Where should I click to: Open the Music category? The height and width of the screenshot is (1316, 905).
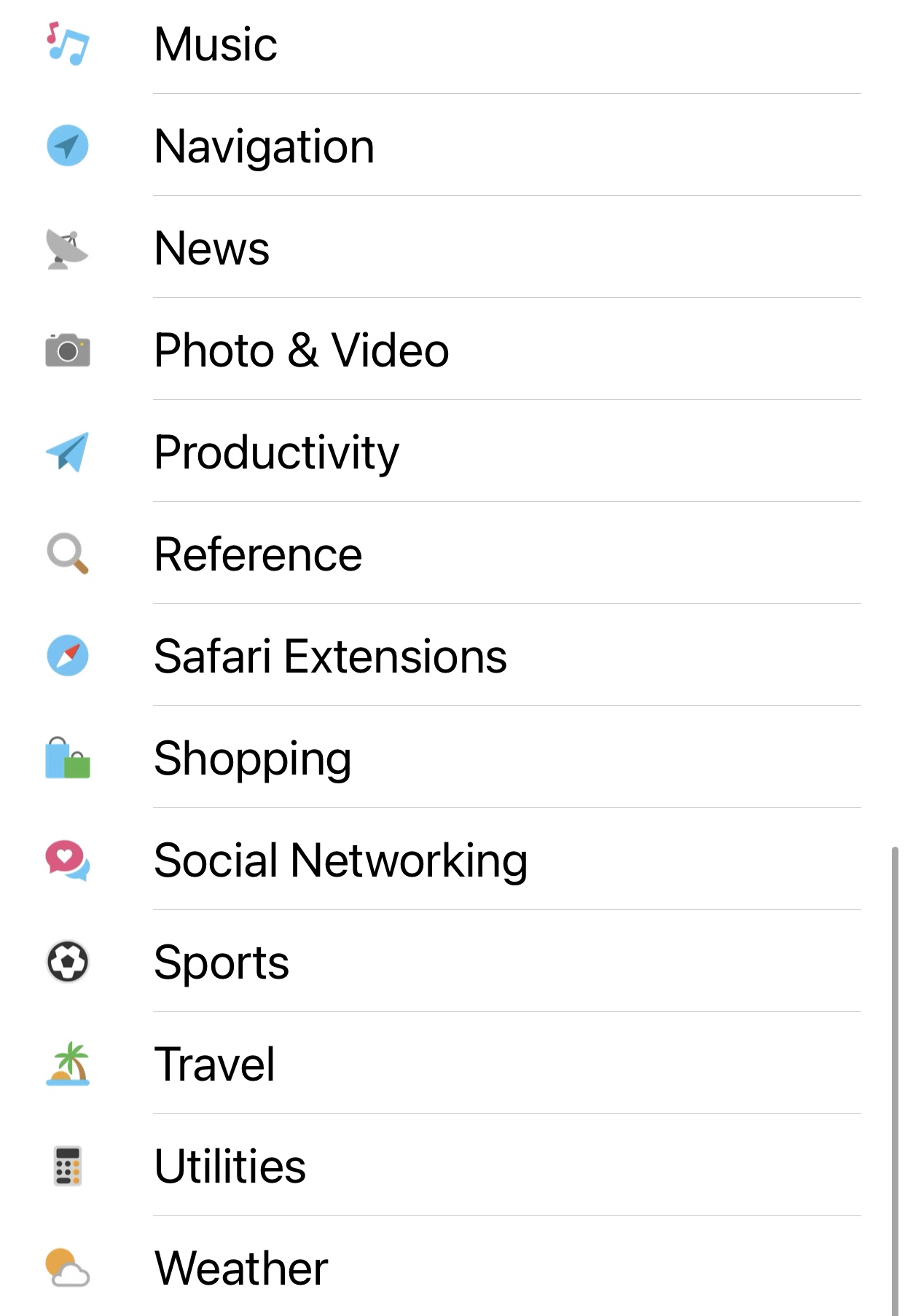(216, 44)
